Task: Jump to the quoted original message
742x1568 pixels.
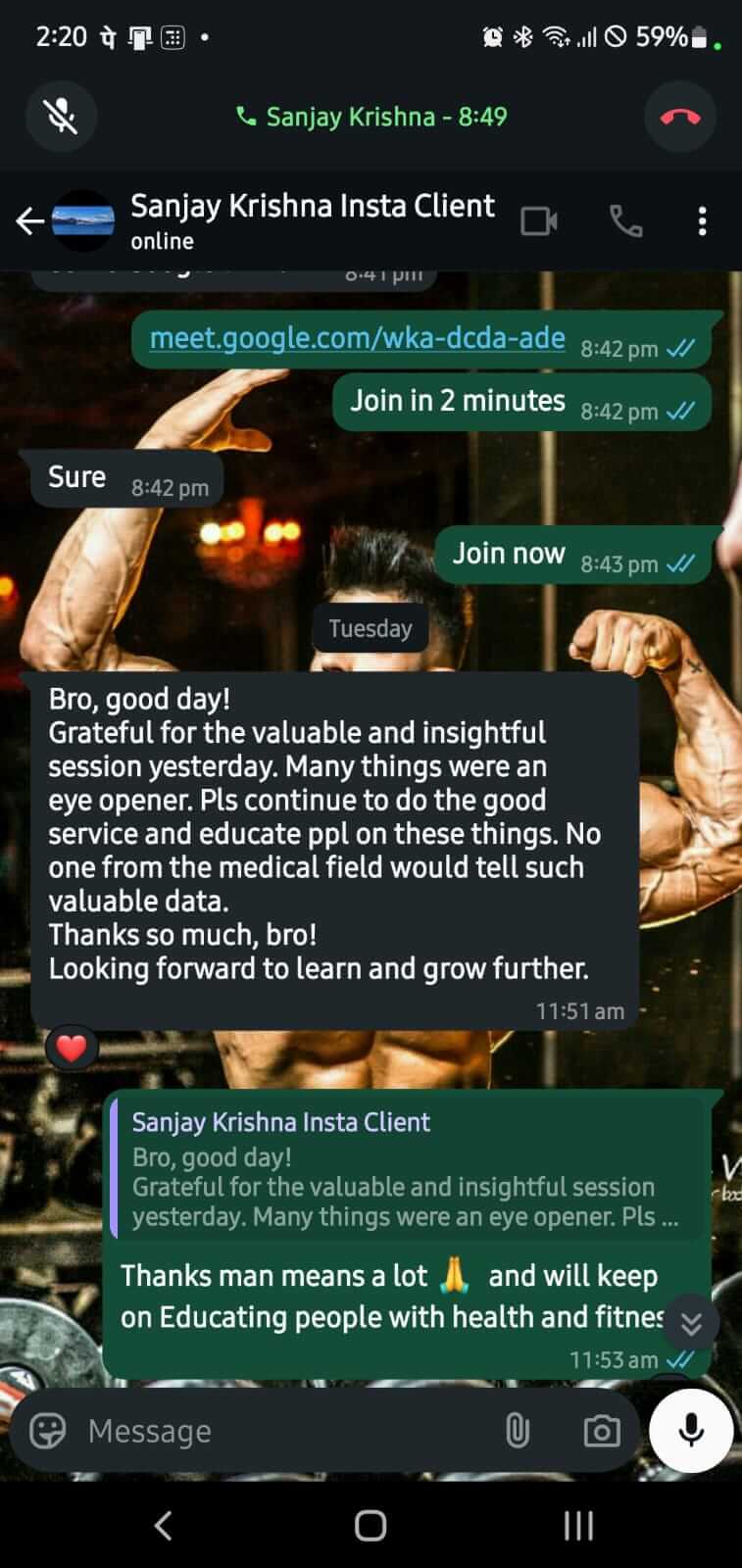Action: (x=407, y=1166)
